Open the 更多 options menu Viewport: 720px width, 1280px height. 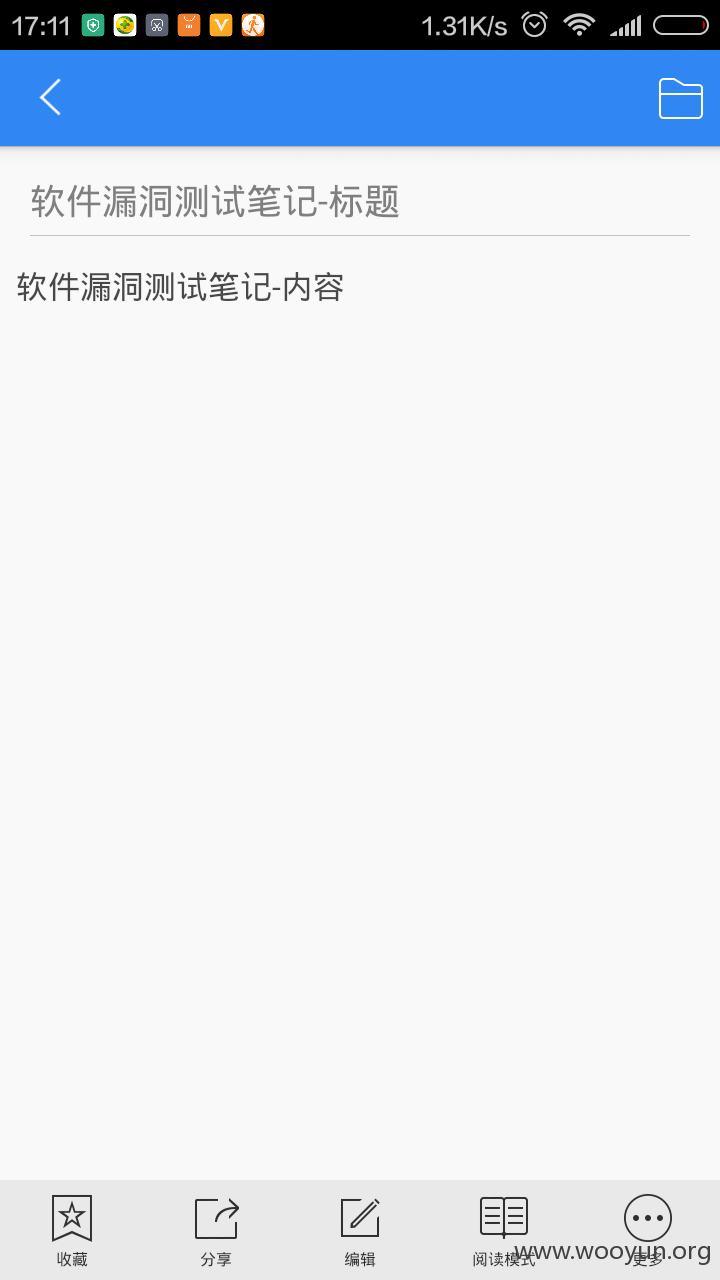(648, 1231)
